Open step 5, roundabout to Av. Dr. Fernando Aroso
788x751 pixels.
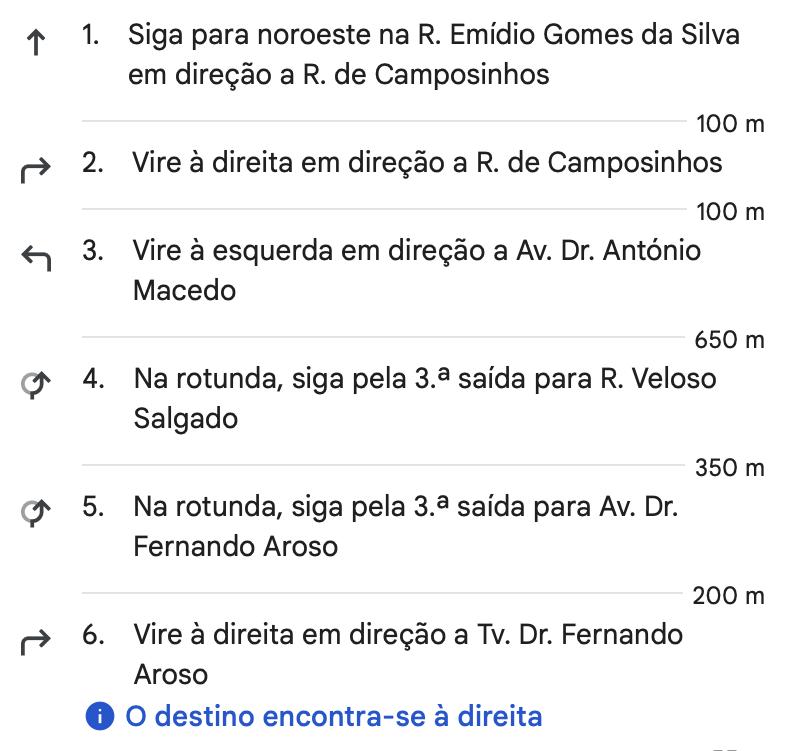click(406, 526)
